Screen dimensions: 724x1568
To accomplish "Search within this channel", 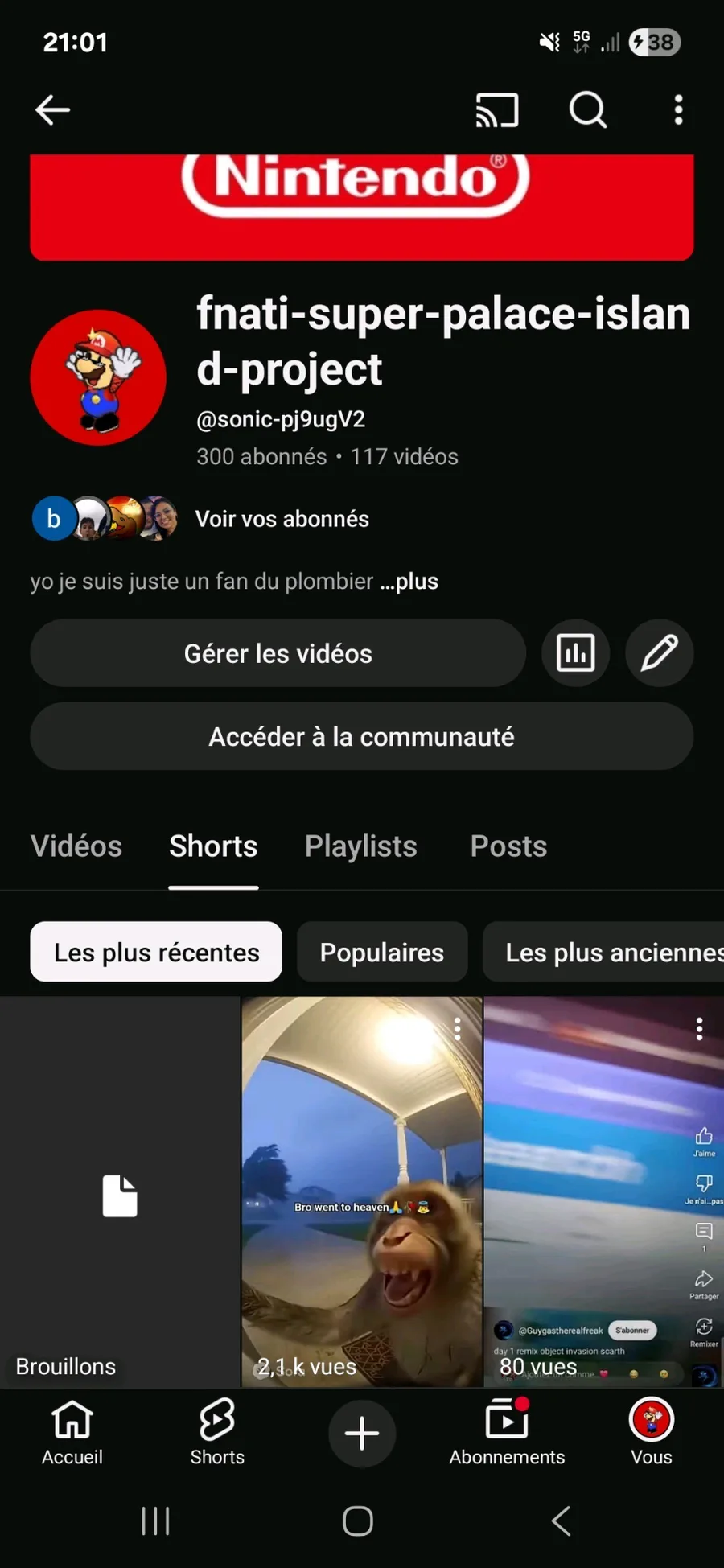I will pyautogui.click(x=587, y=110).
